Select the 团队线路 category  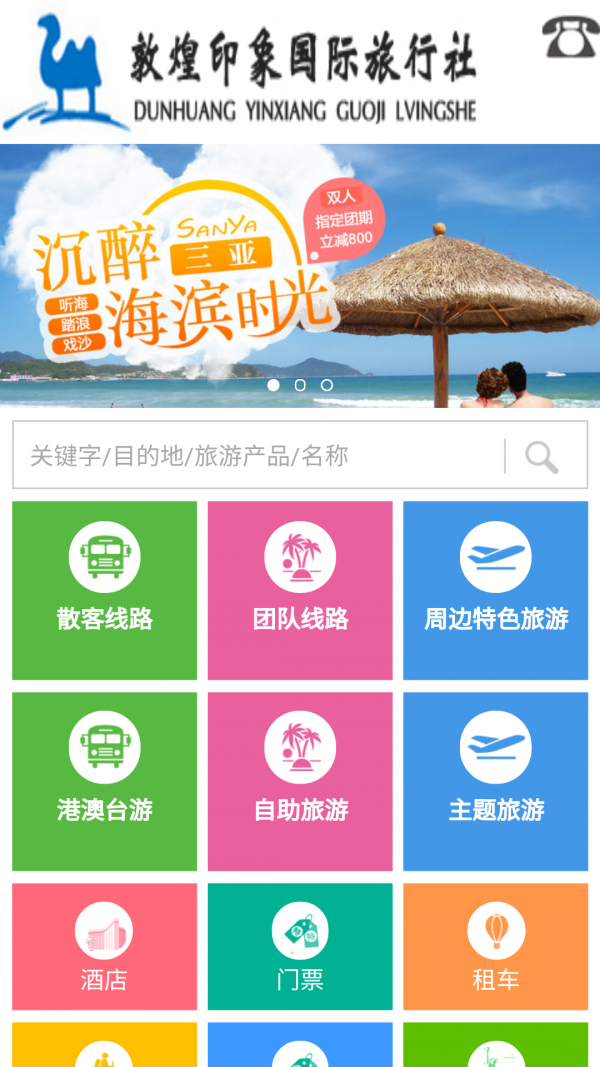point(300,590)
